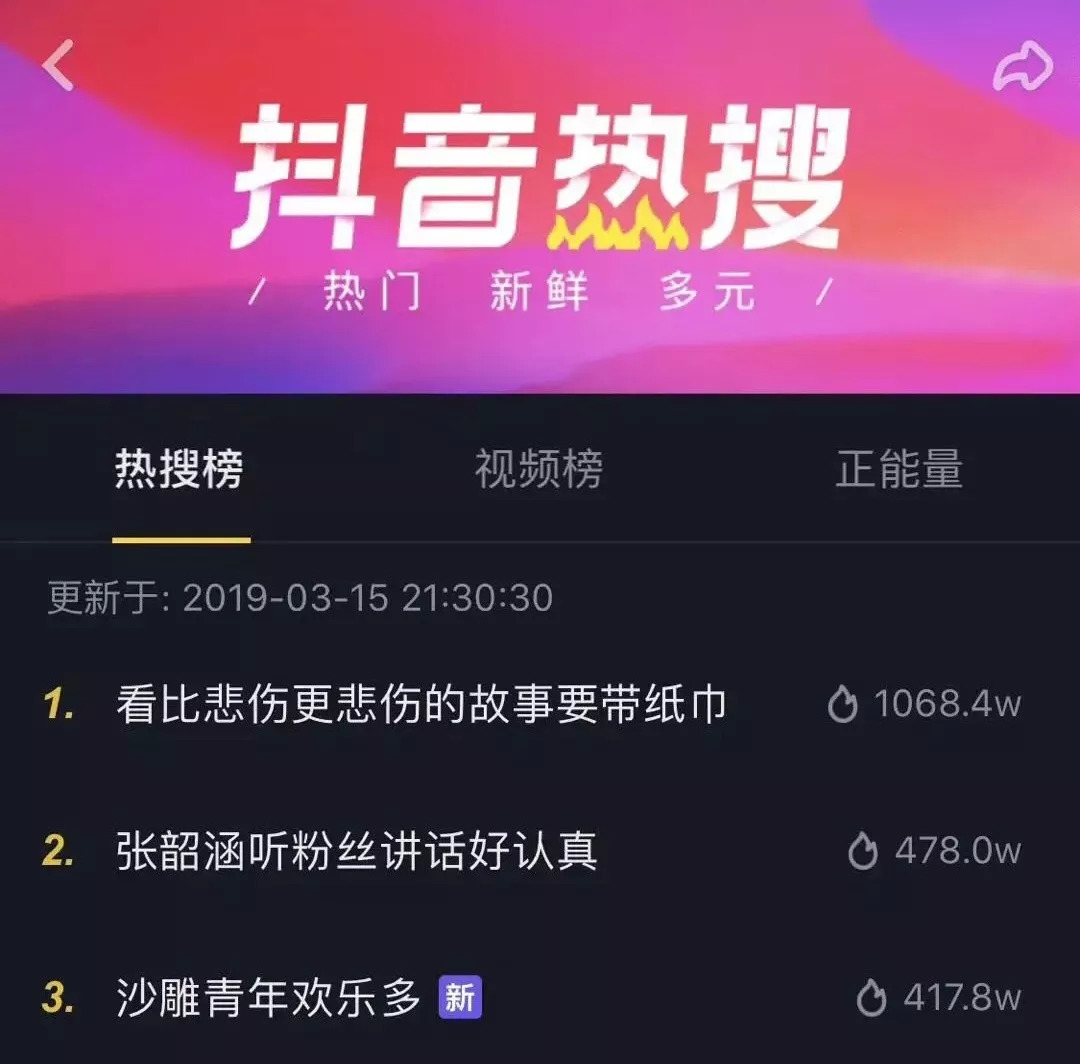
Task: Share the Douyin hot search page
Action: [x=1022, y=68]
